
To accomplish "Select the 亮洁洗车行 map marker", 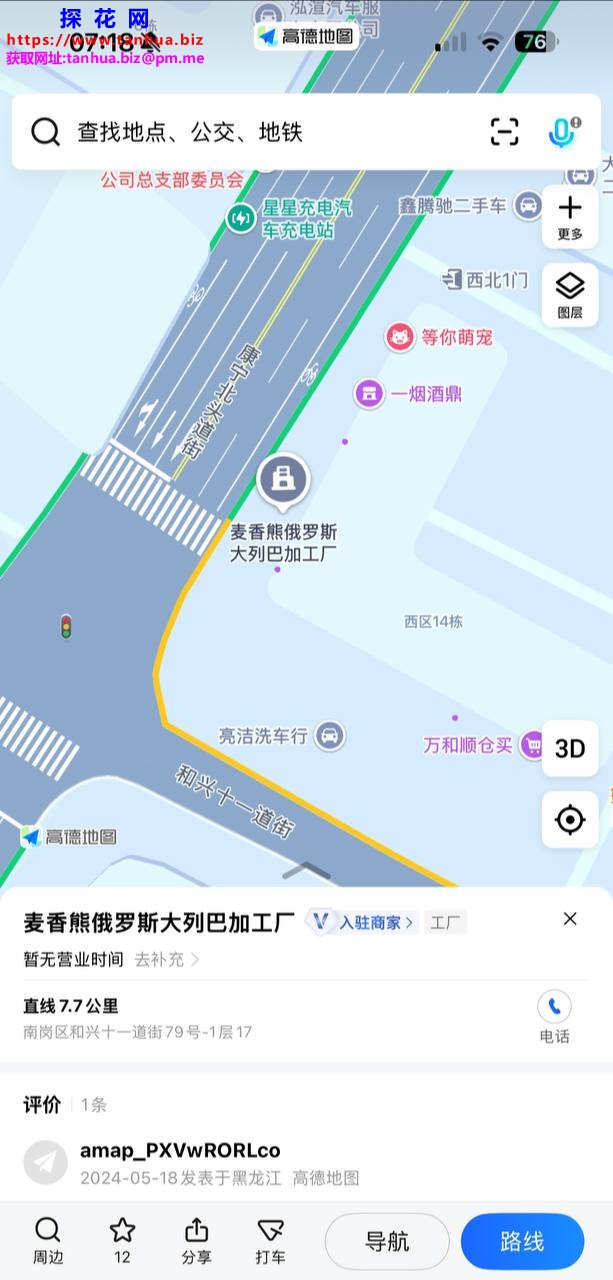I will pyautogui.click(x=329, y=737).
